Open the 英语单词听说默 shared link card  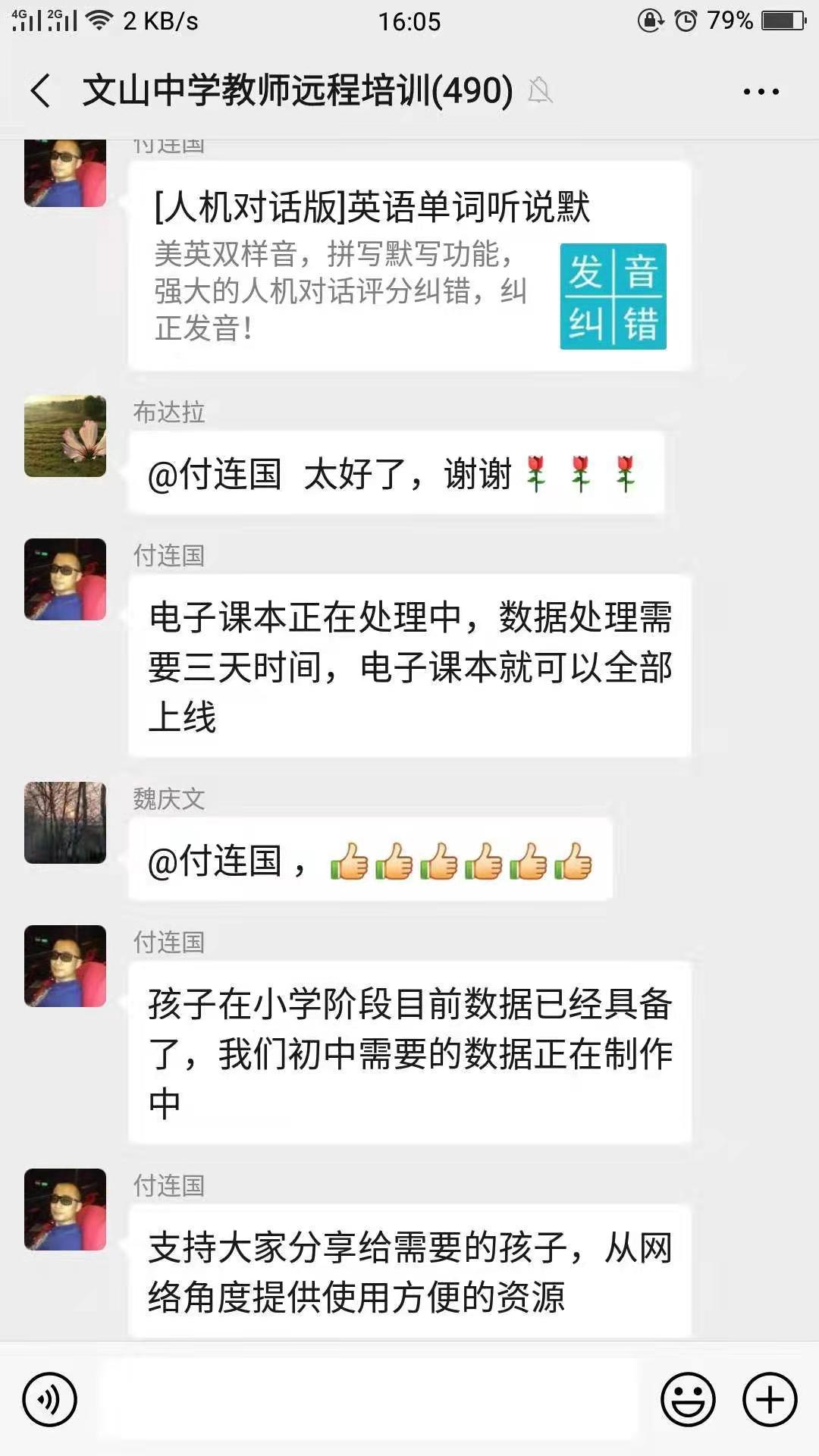[409, 265]
